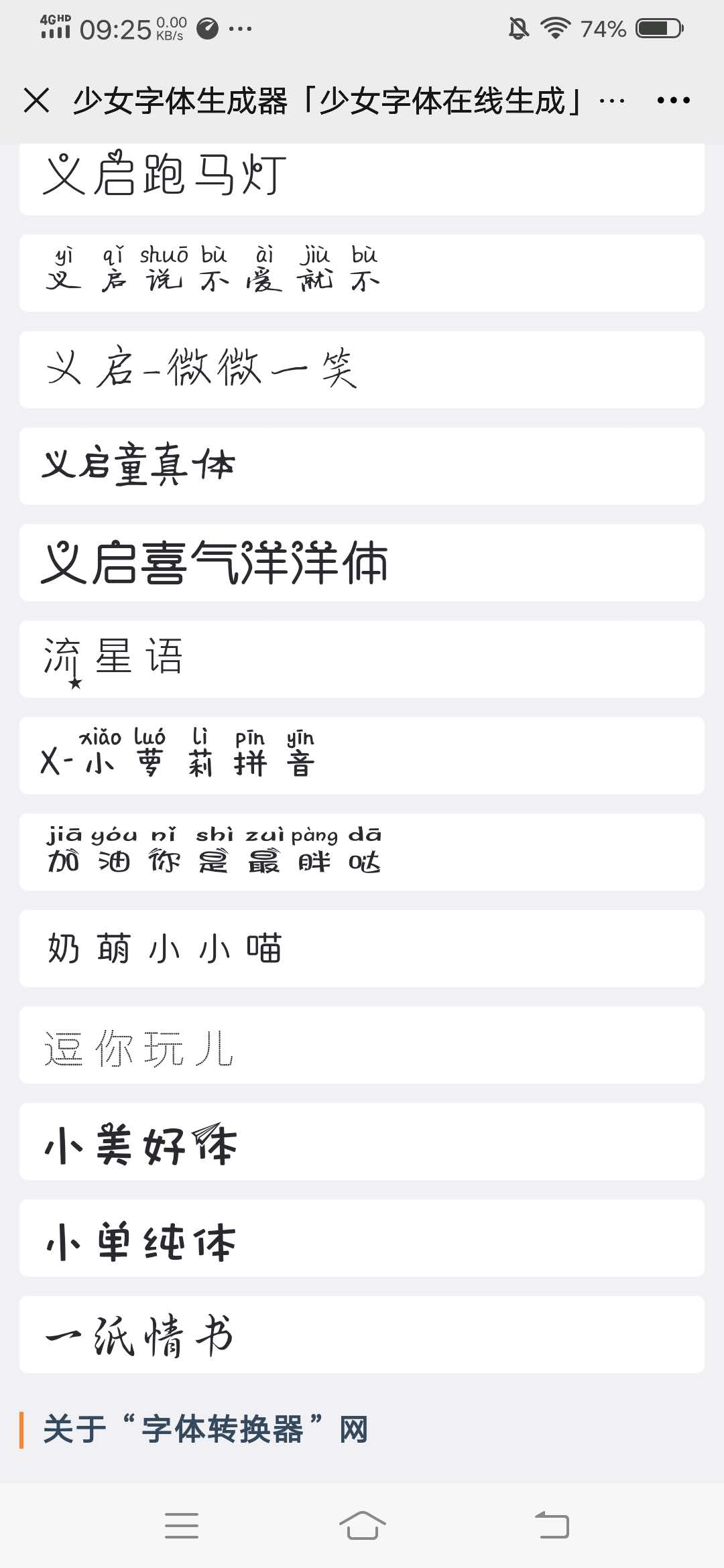Open the 奶萌小小喵 font
The image size is (724, 1568).
362,948
